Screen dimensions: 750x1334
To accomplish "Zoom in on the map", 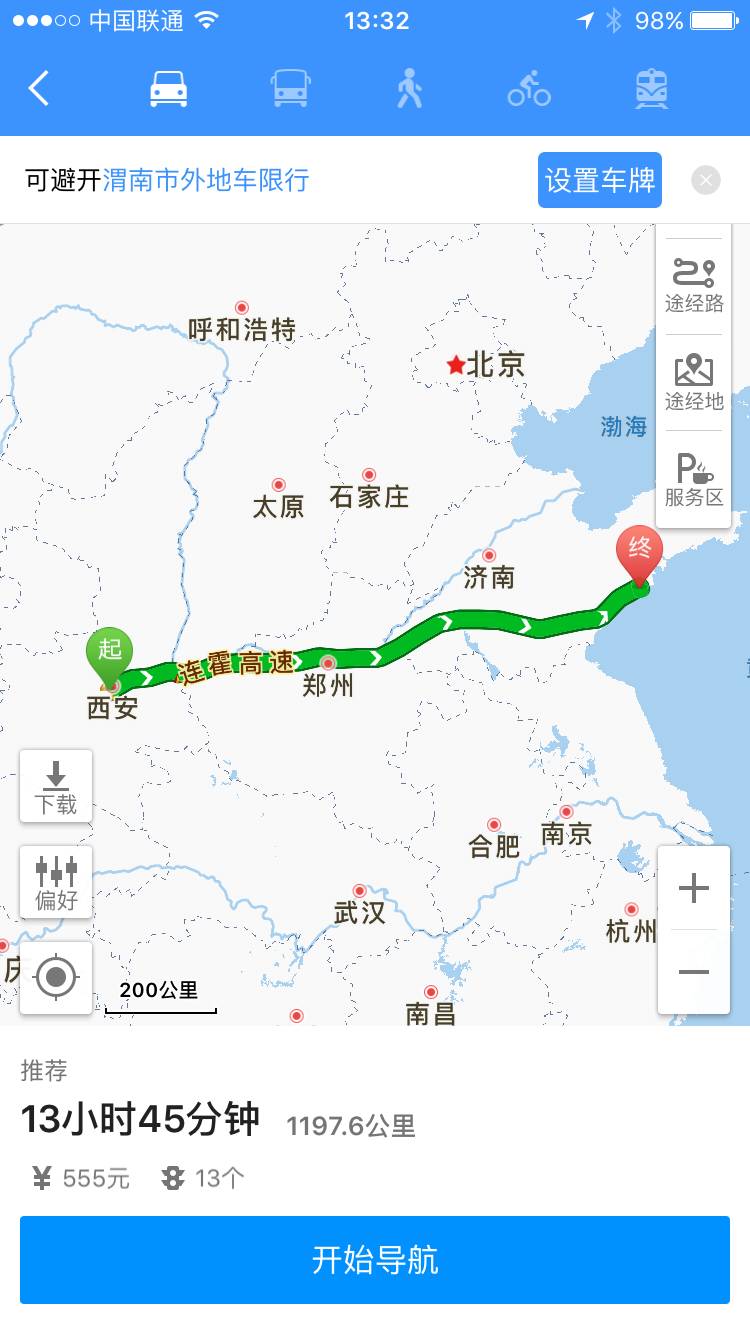I will pos(693,888).
